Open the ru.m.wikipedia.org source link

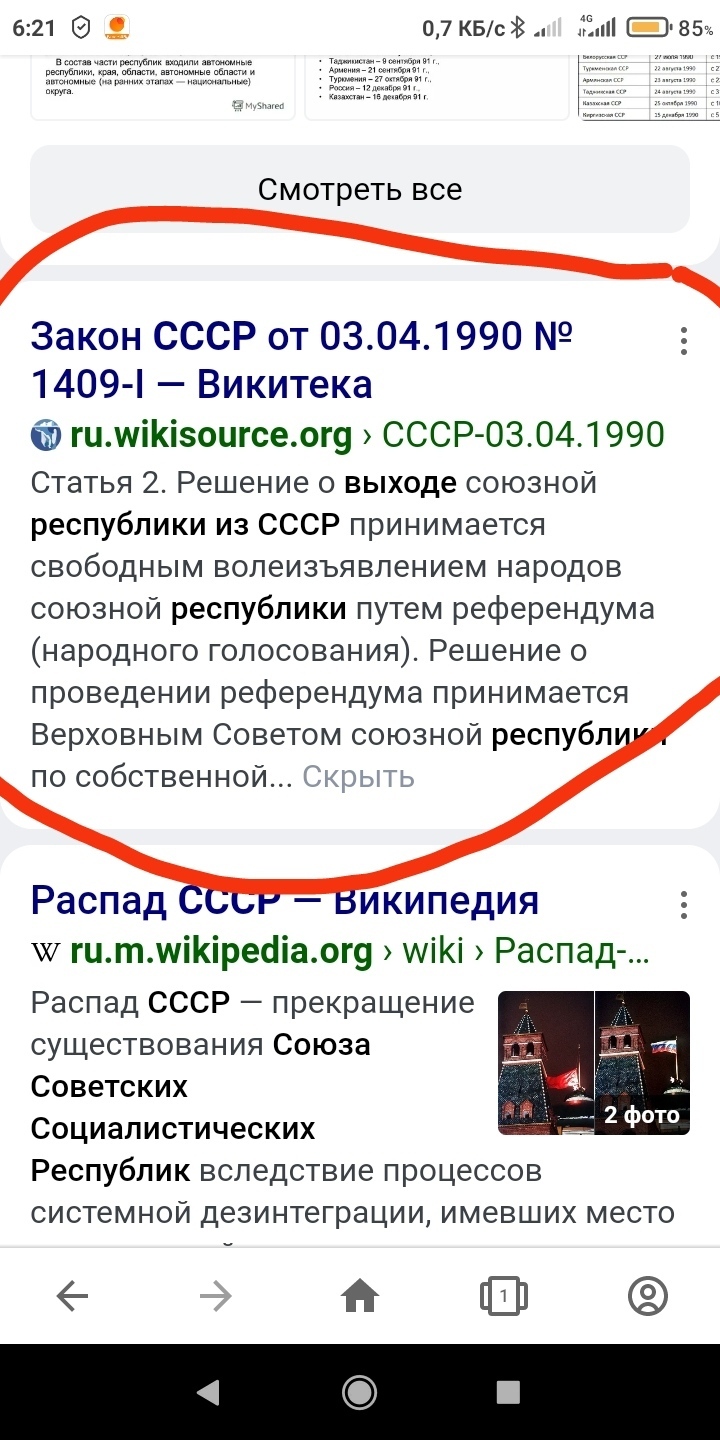point(220,951)
